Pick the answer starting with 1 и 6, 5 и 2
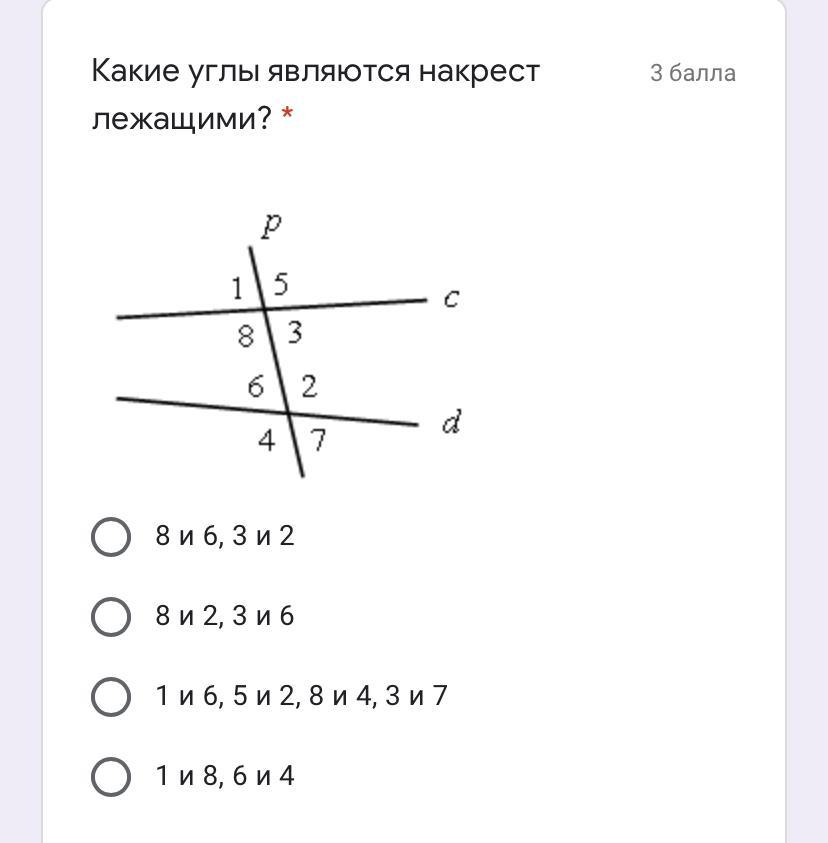The image size is (828, 843). tap(111, 696)
